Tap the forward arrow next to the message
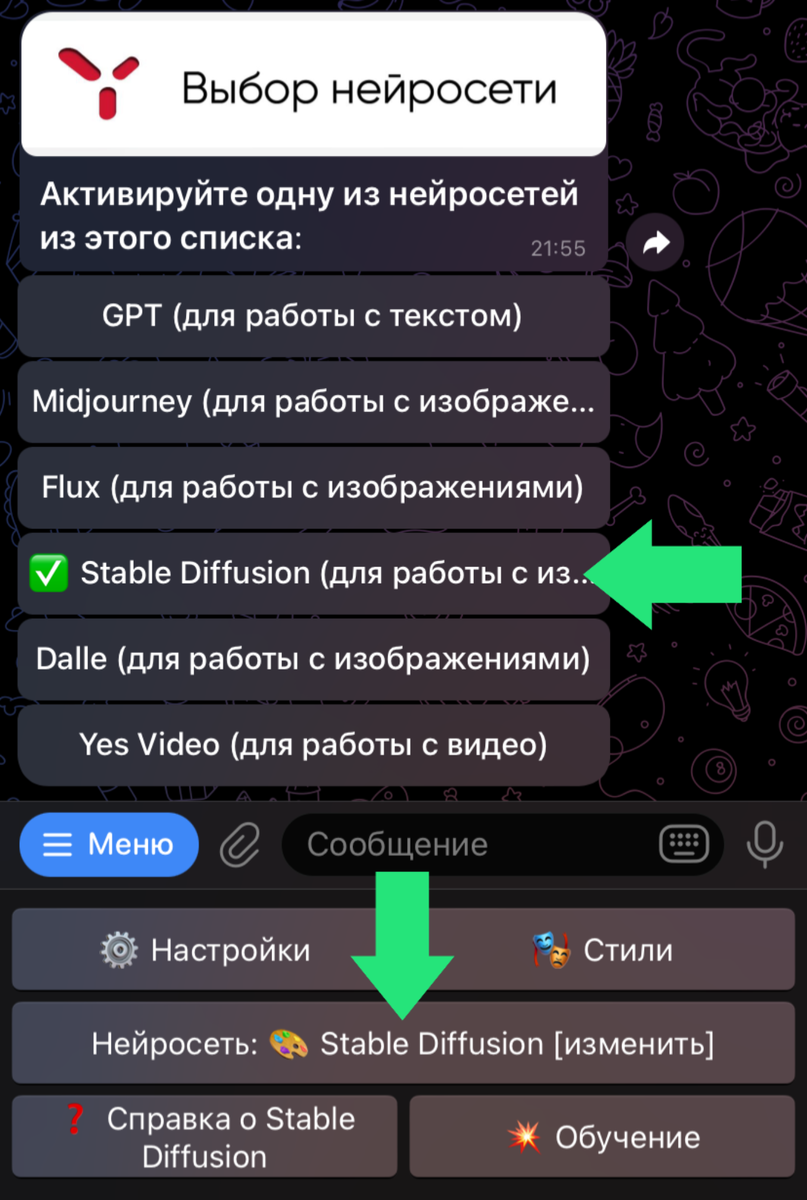 (656, 242)
